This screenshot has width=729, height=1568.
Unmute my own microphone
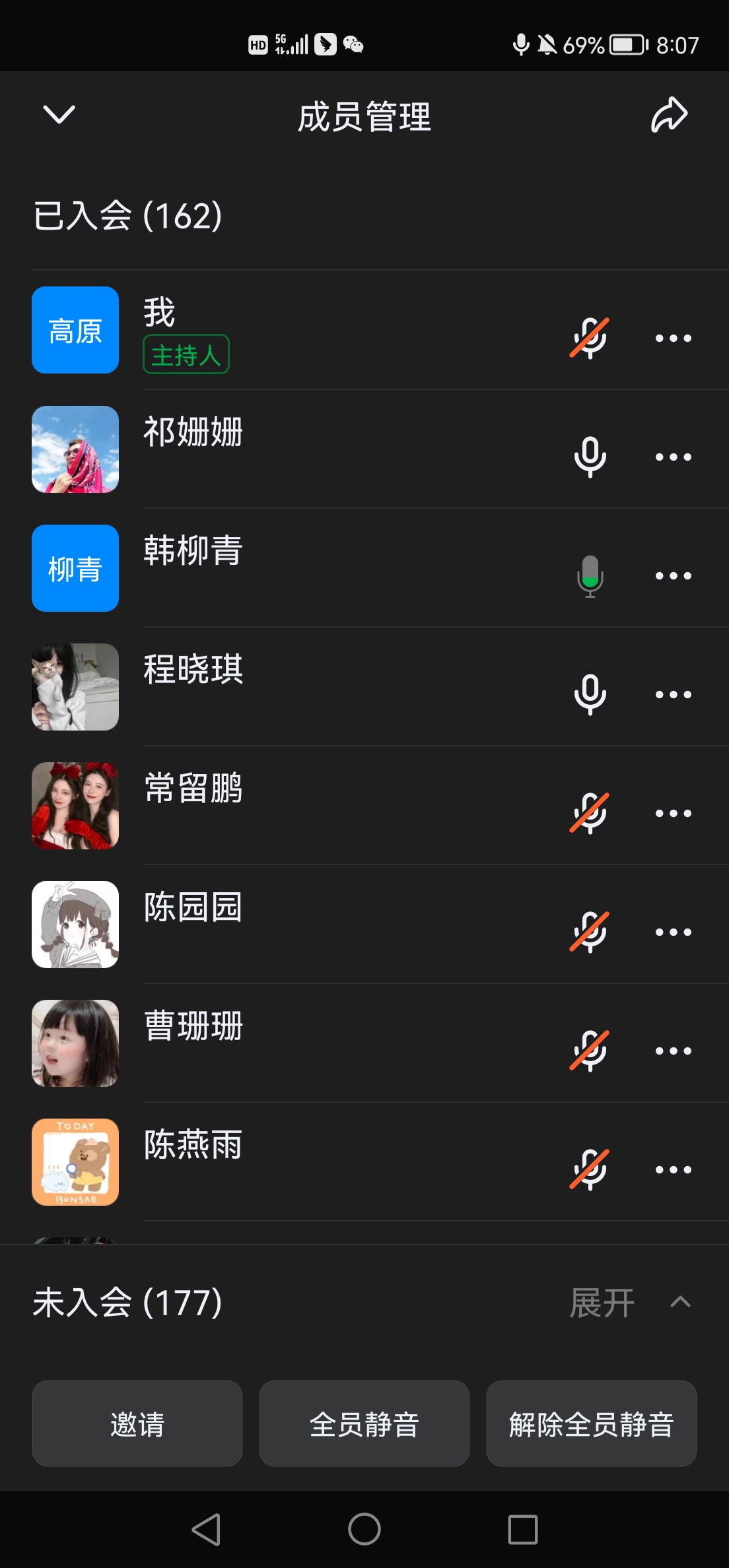tap(590, 338)
